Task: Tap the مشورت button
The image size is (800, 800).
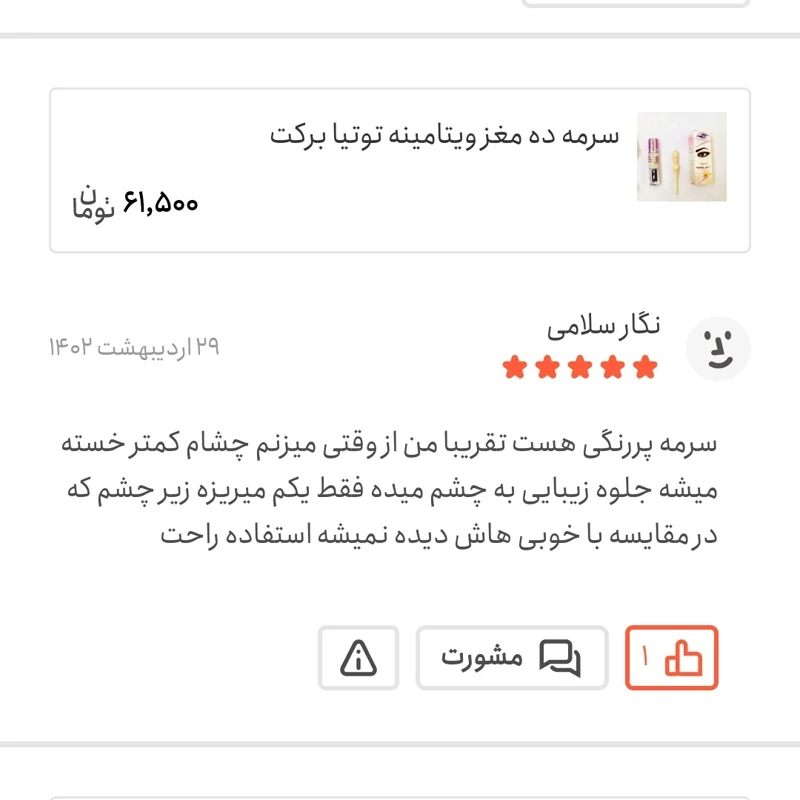Action: [x=511, y=657]
